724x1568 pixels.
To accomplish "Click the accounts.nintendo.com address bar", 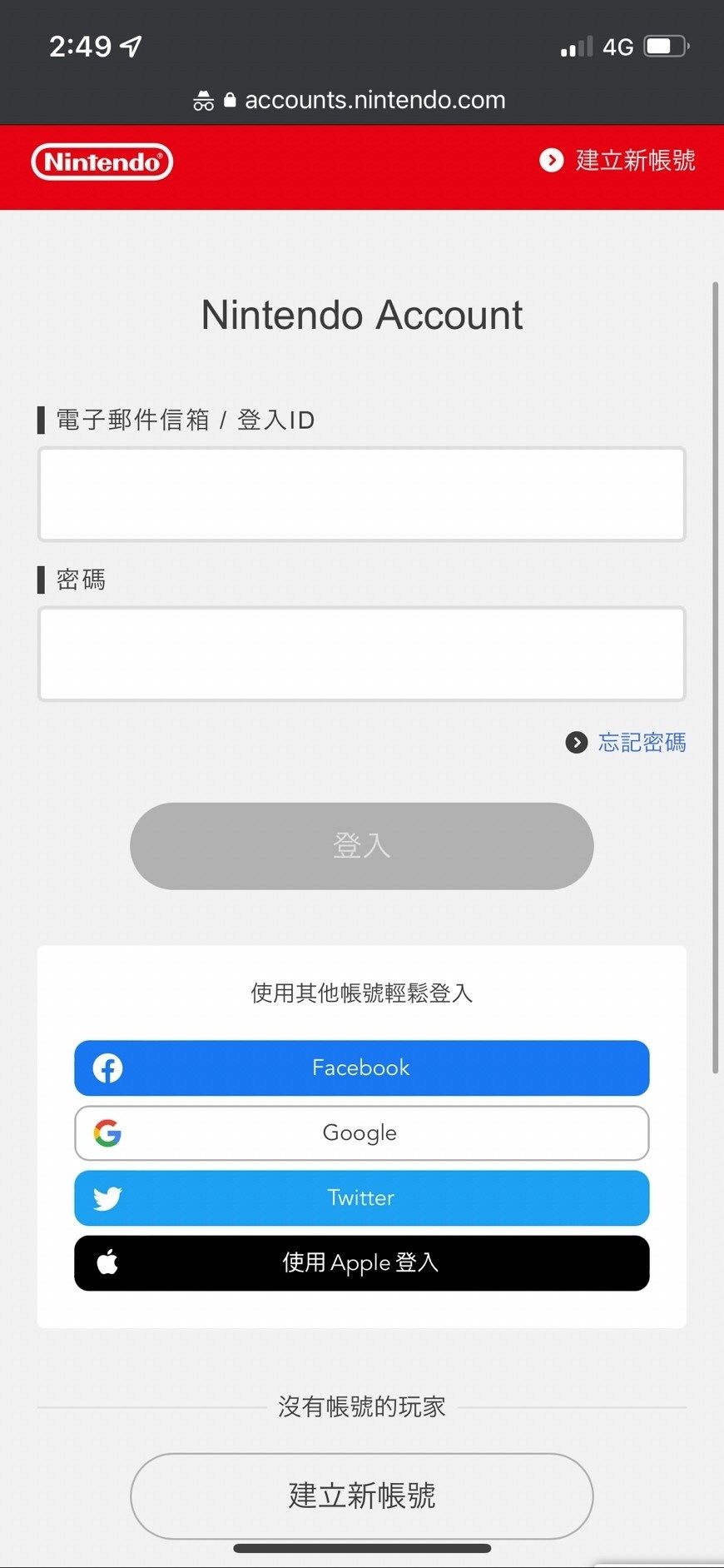I will tap(374, 100).
